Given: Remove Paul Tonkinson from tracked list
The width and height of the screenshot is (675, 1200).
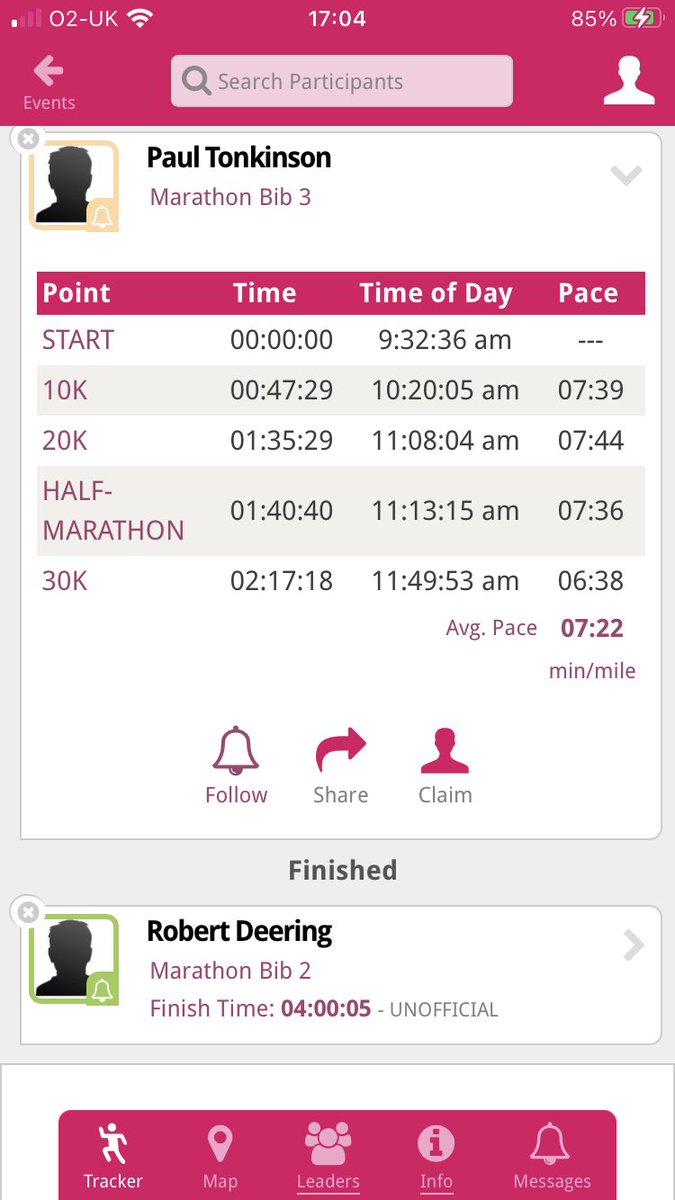Looking at the screenshot, I should coord(28,139).
